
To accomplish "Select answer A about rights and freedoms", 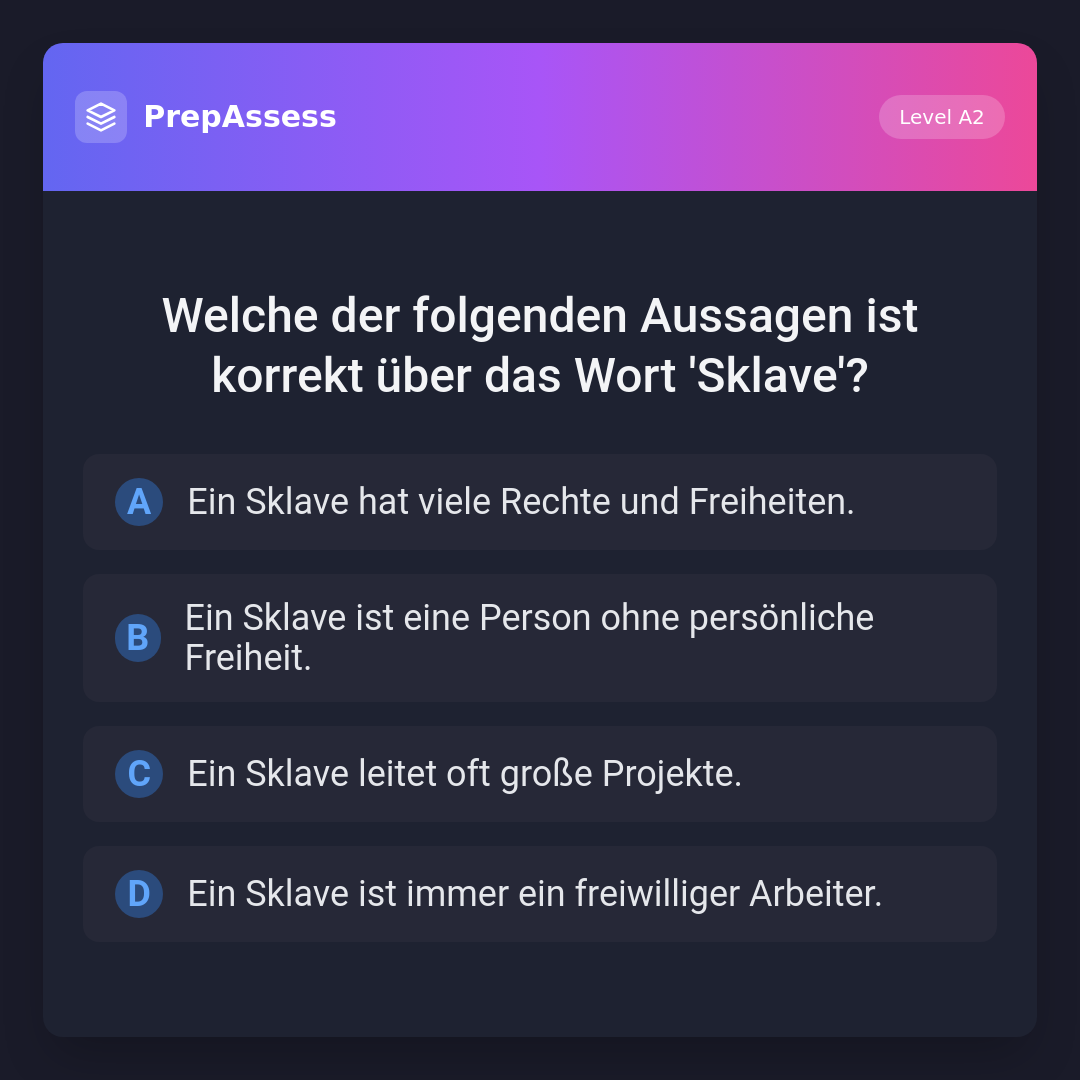I will (540, 502).
